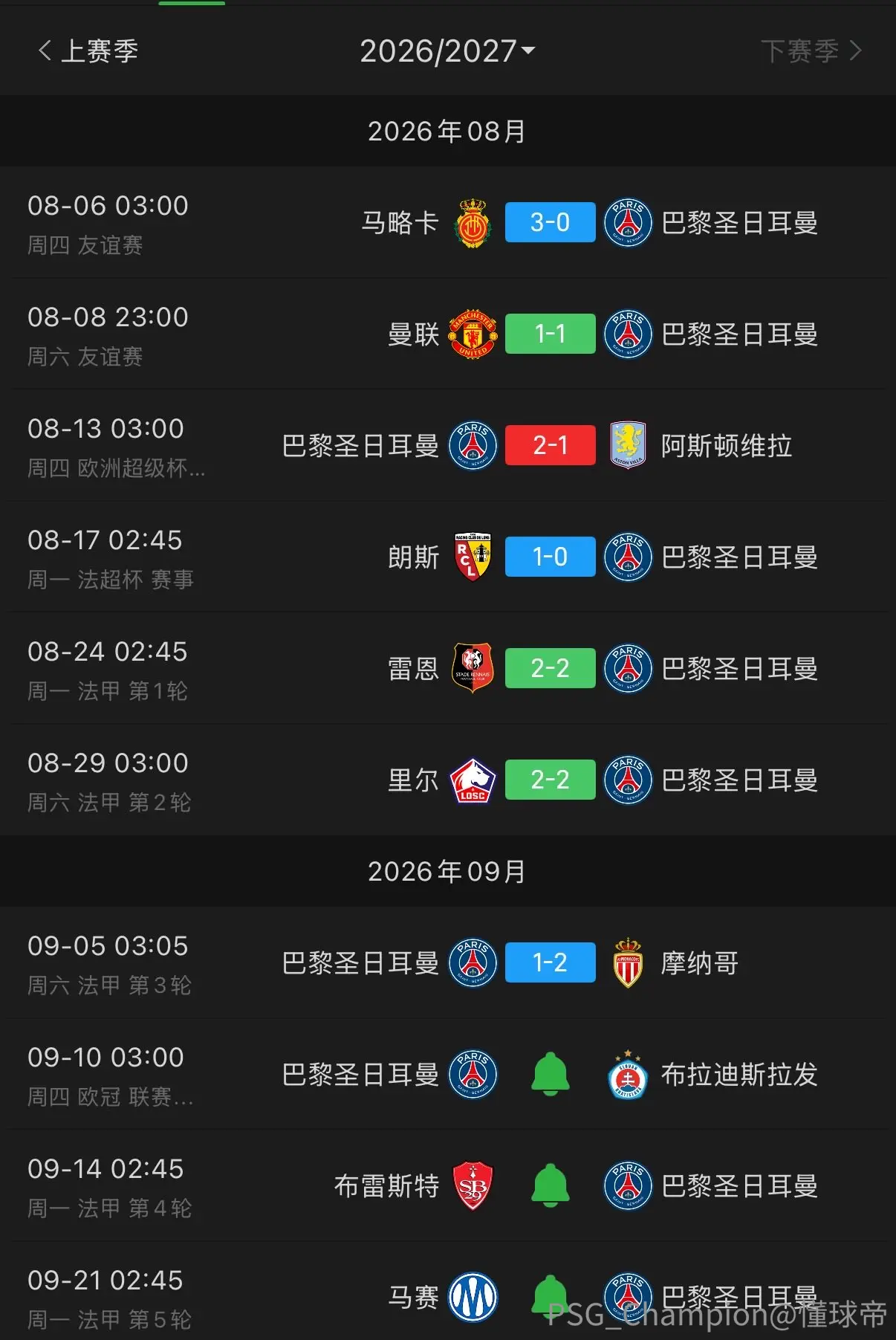Image resolution: width=896 pixels, height=1340 pixels.
Task: Open the PSG vs Monaco round 3 match
Action: point(448,962)
